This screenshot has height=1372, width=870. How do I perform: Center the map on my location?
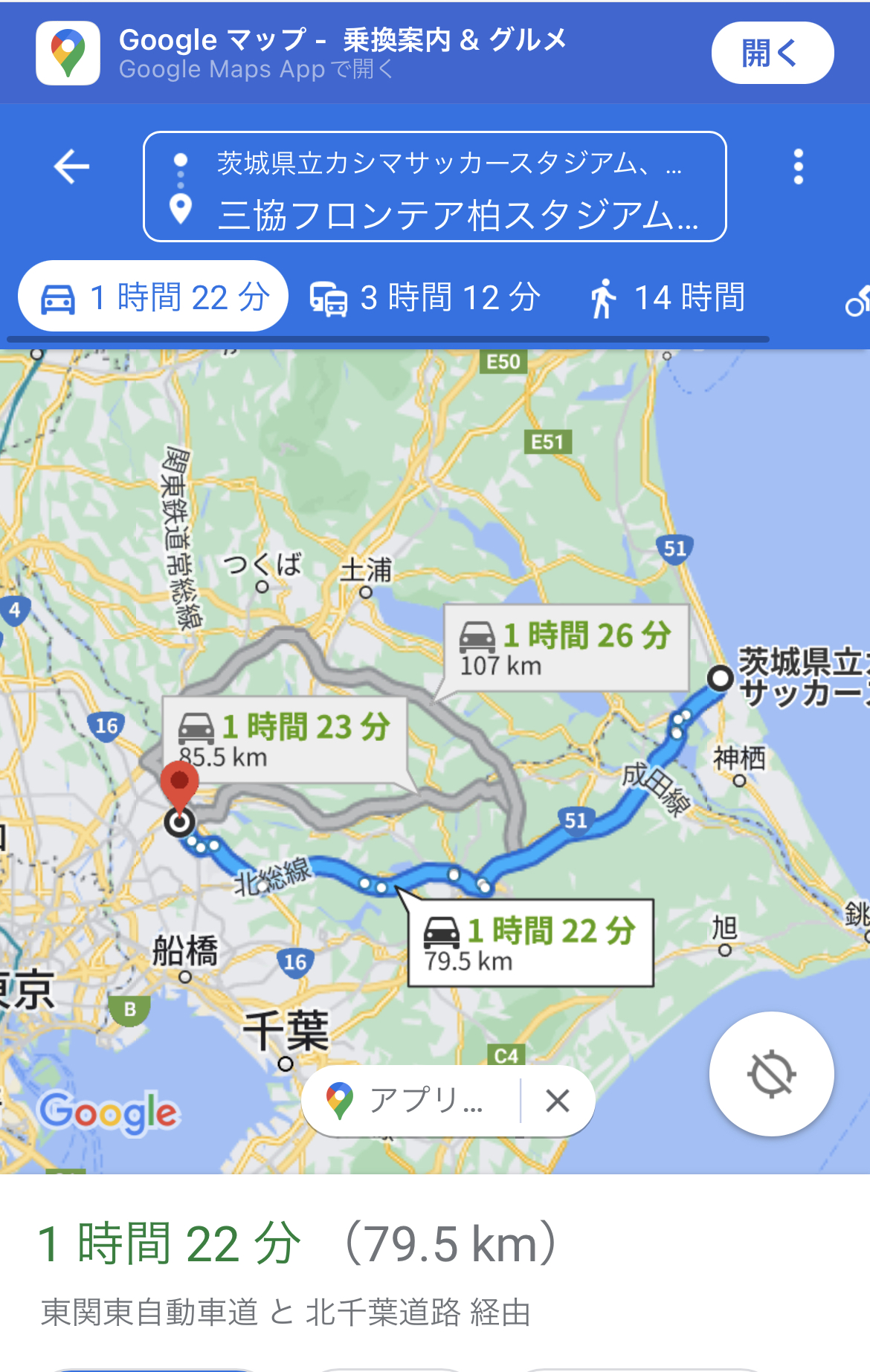[771, 1074]
